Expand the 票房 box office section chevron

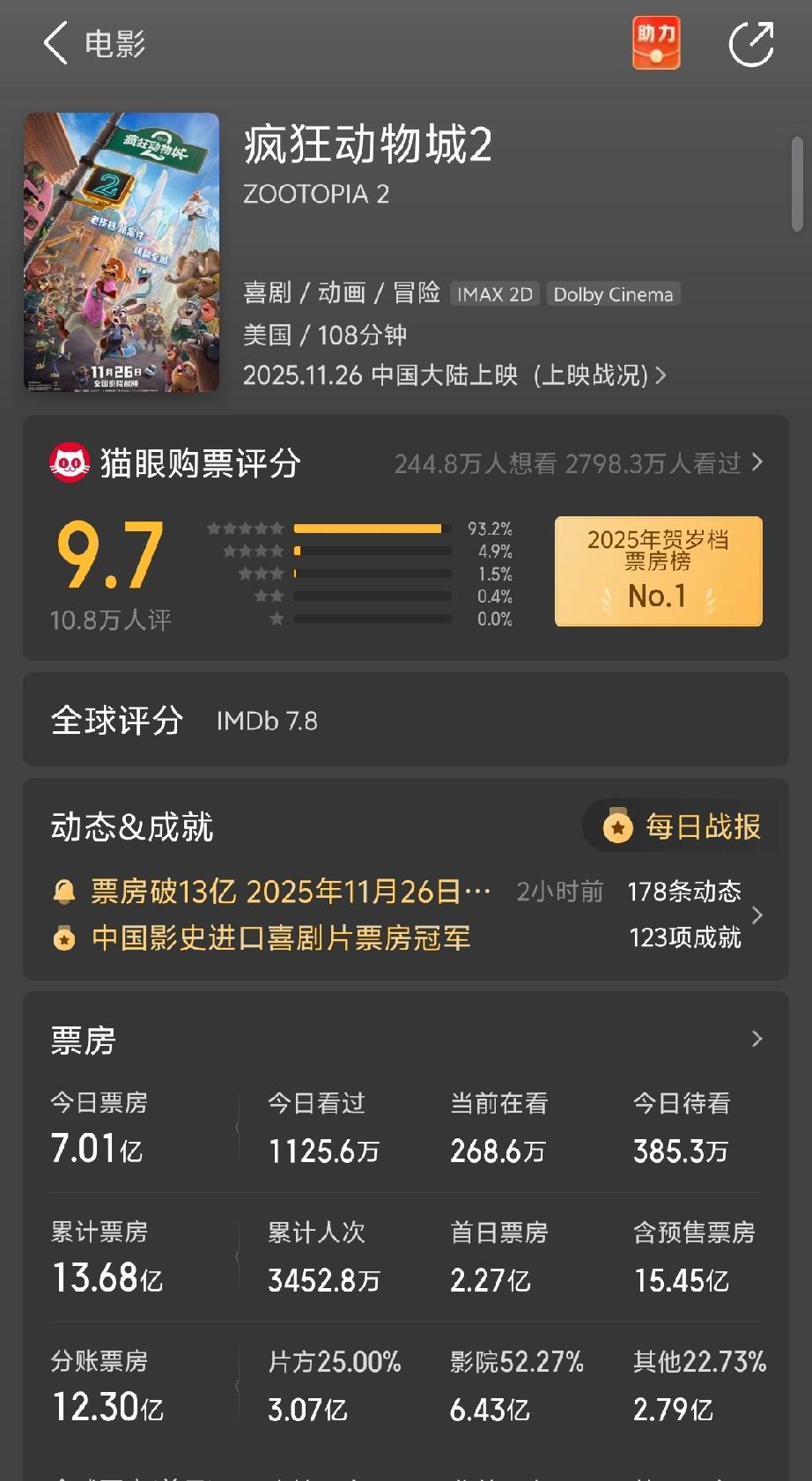click(756, 1039)
